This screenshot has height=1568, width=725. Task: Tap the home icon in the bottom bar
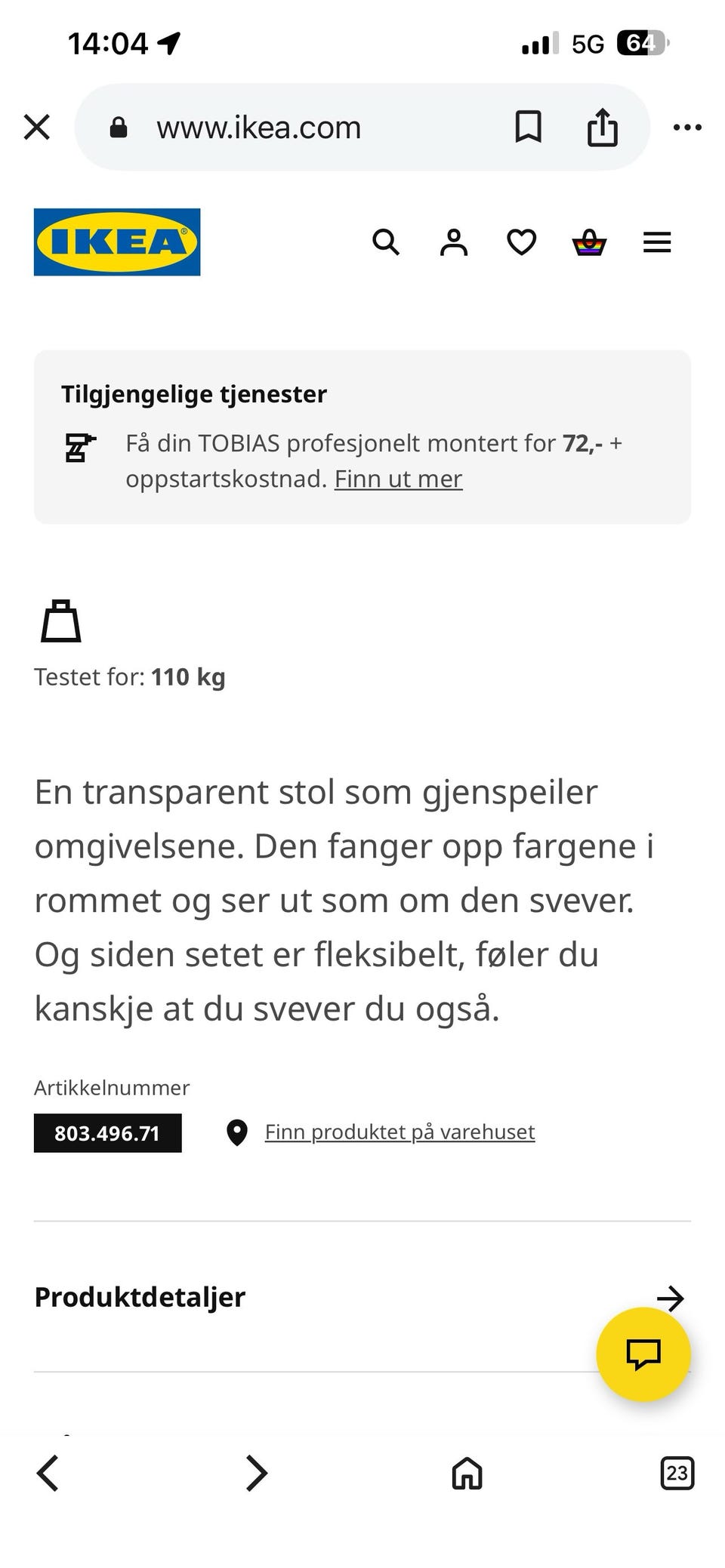(466, 1473)
